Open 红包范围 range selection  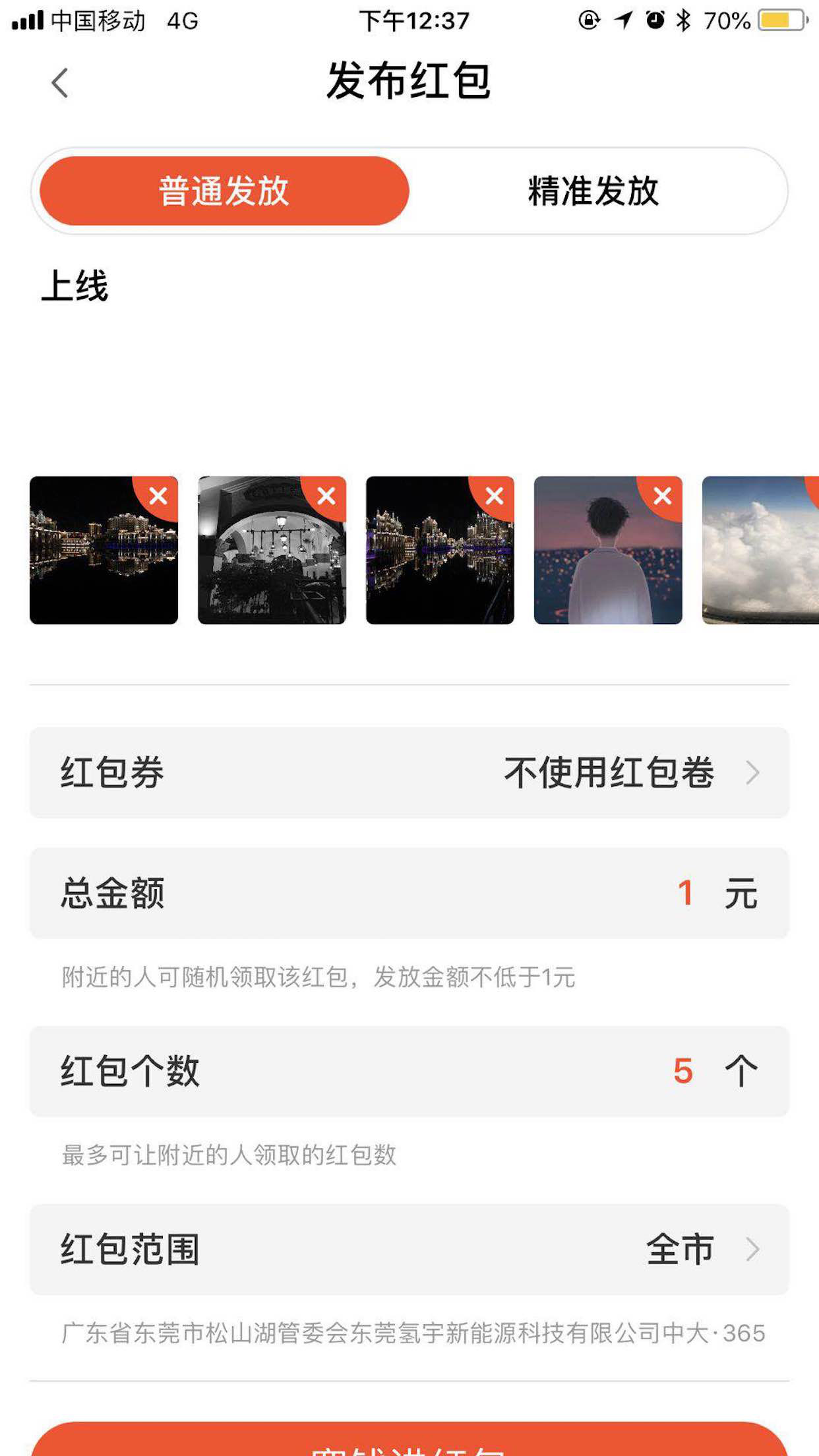pos(409,1250)
